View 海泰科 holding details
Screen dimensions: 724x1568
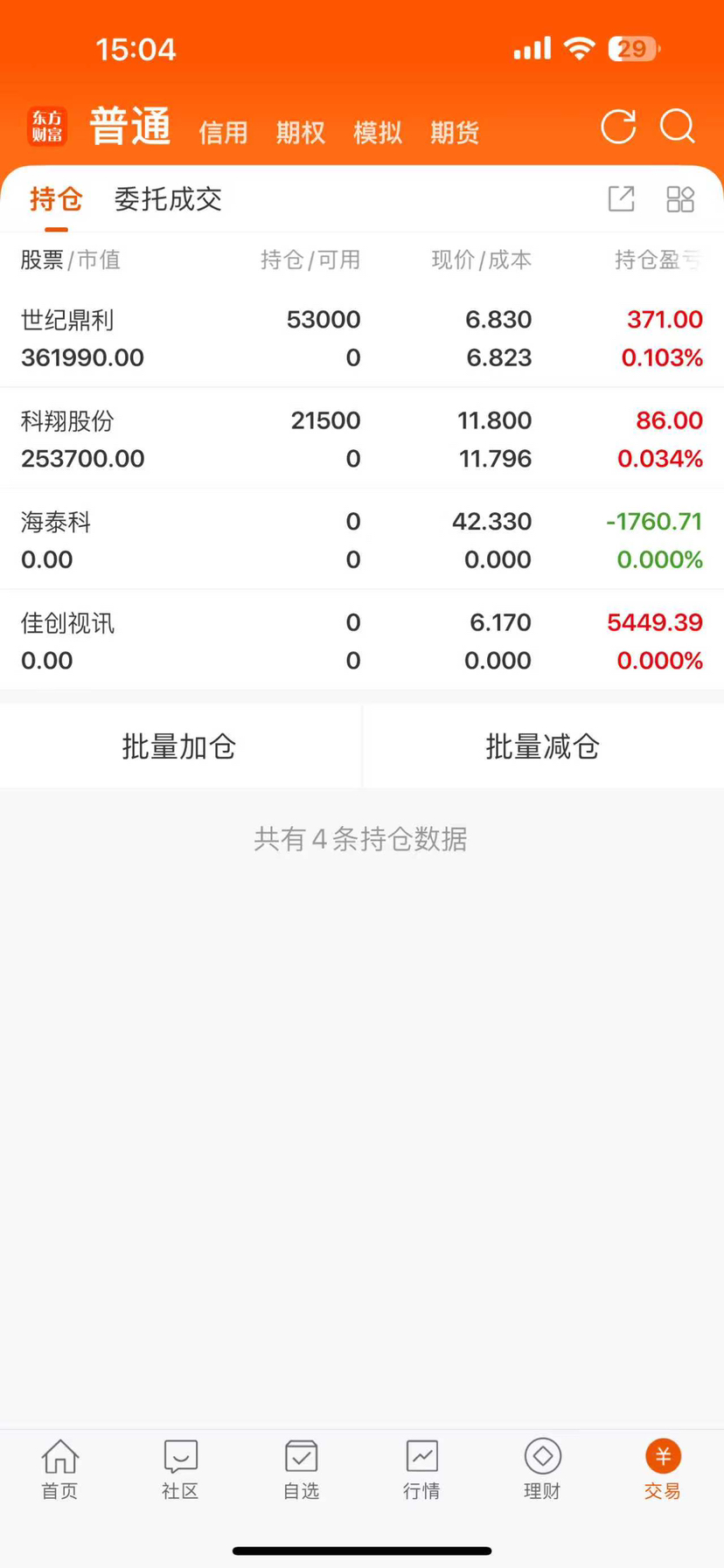coord(362,540)
